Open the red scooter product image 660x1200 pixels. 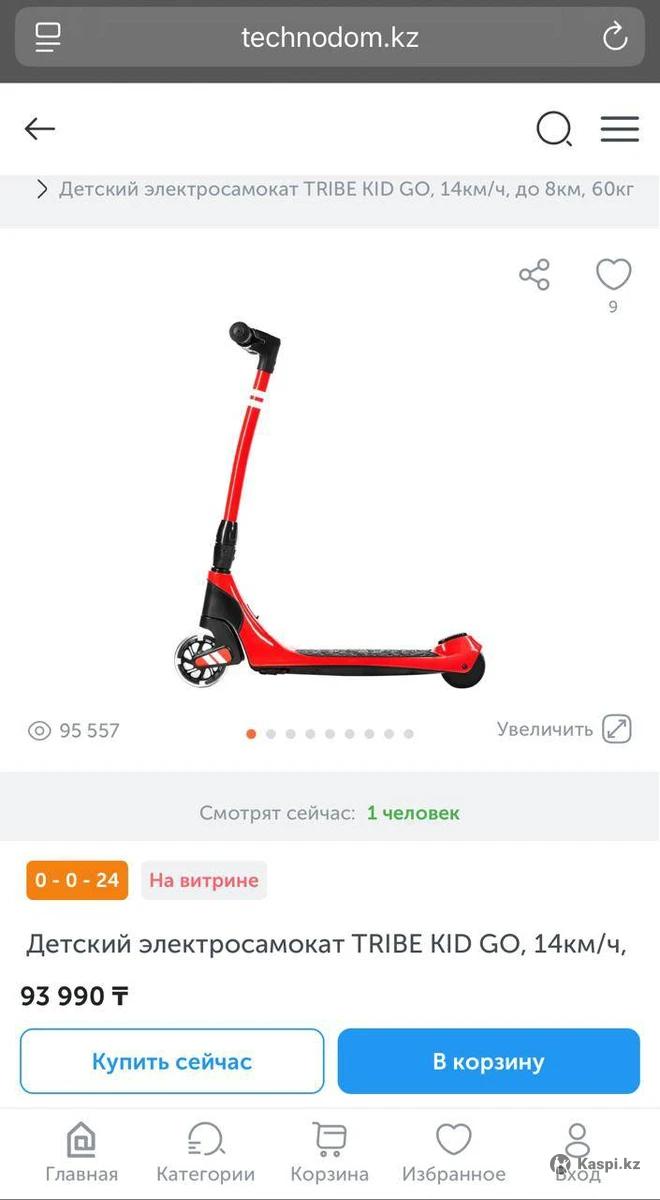pos(330,505)
